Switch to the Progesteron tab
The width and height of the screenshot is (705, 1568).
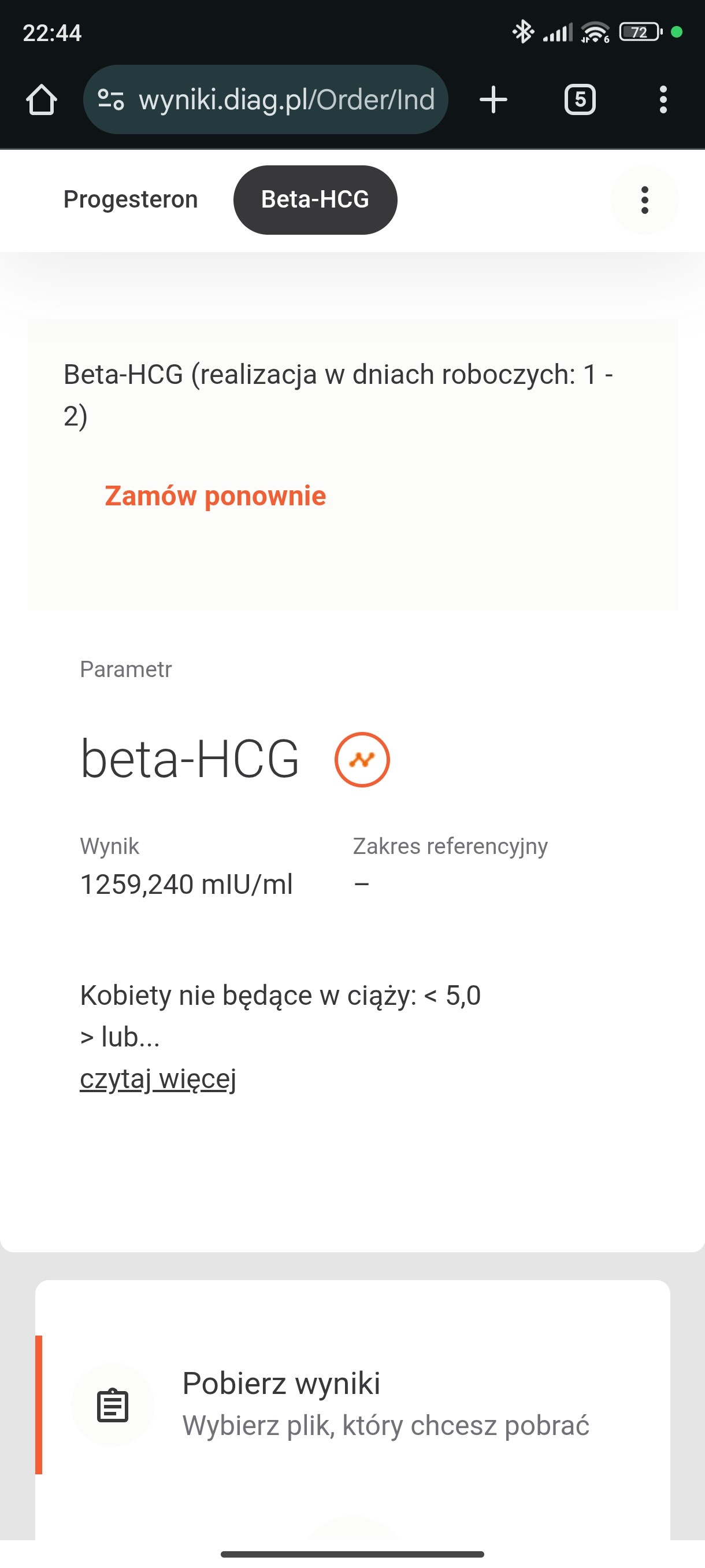(x=131, y=199)
